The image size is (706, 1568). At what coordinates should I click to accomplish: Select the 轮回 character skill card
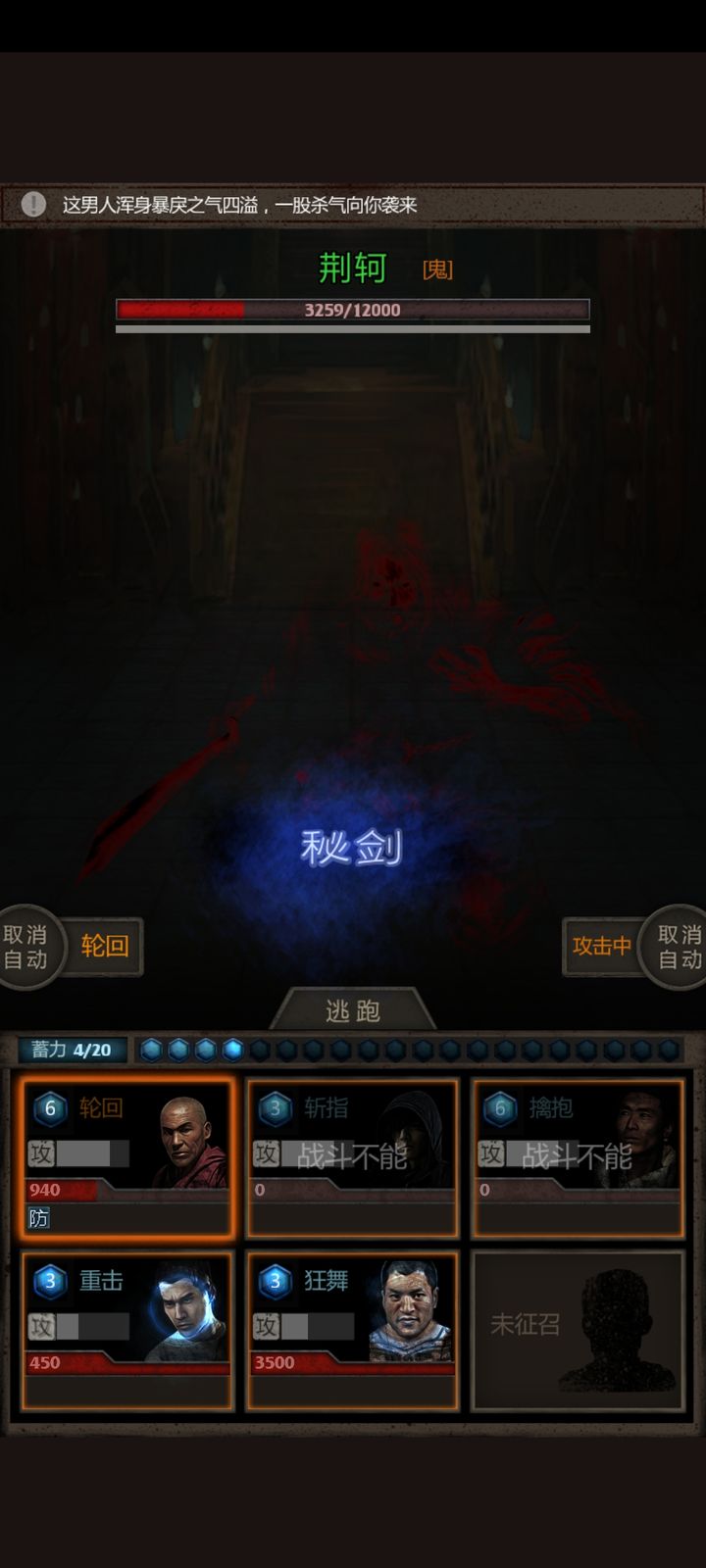pos(126,1157)
